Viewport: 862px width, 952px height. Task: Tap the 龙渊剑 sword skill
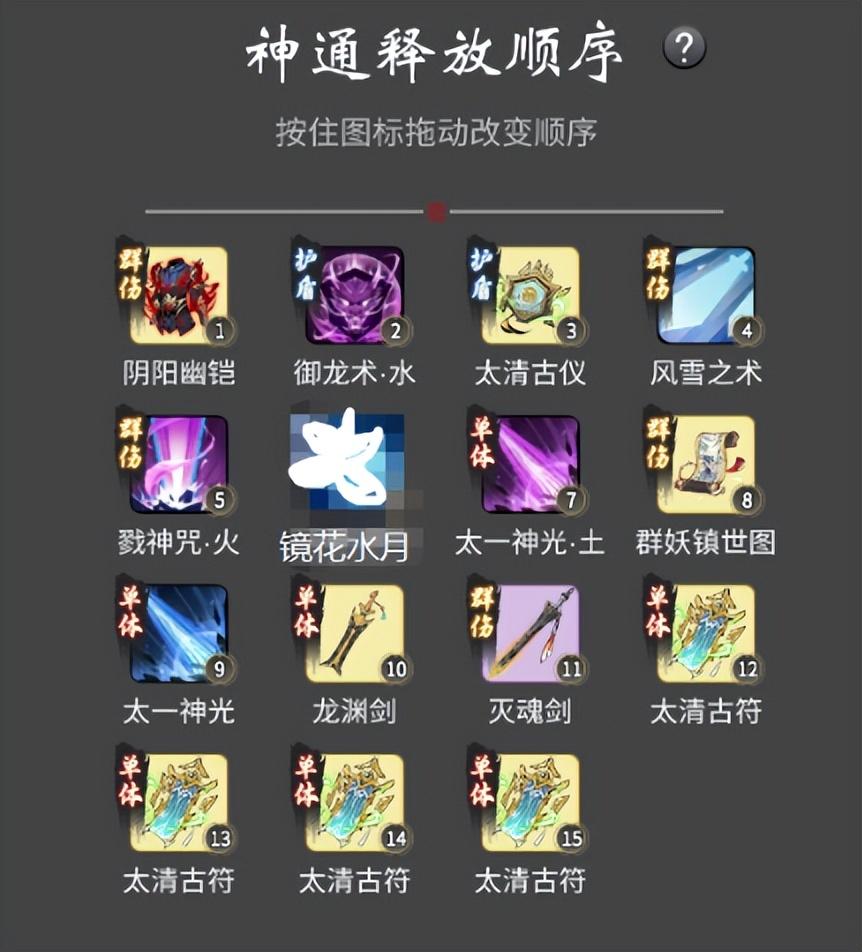(x=356, y=633)
